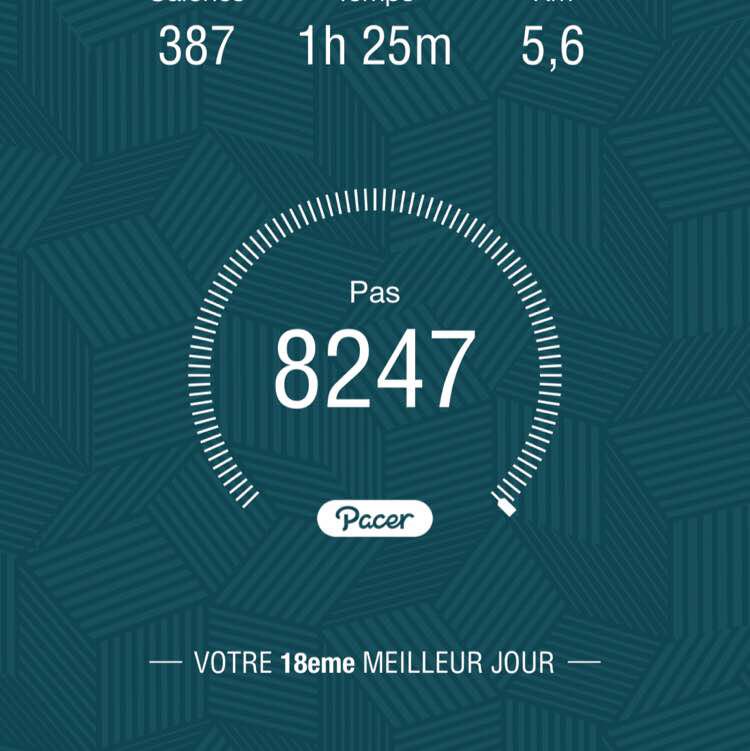Open VOTRE 18eme MEILLEUR JOUR details
Screen dimensions: 750x751
pyautogui.click(x=375, y=660)
